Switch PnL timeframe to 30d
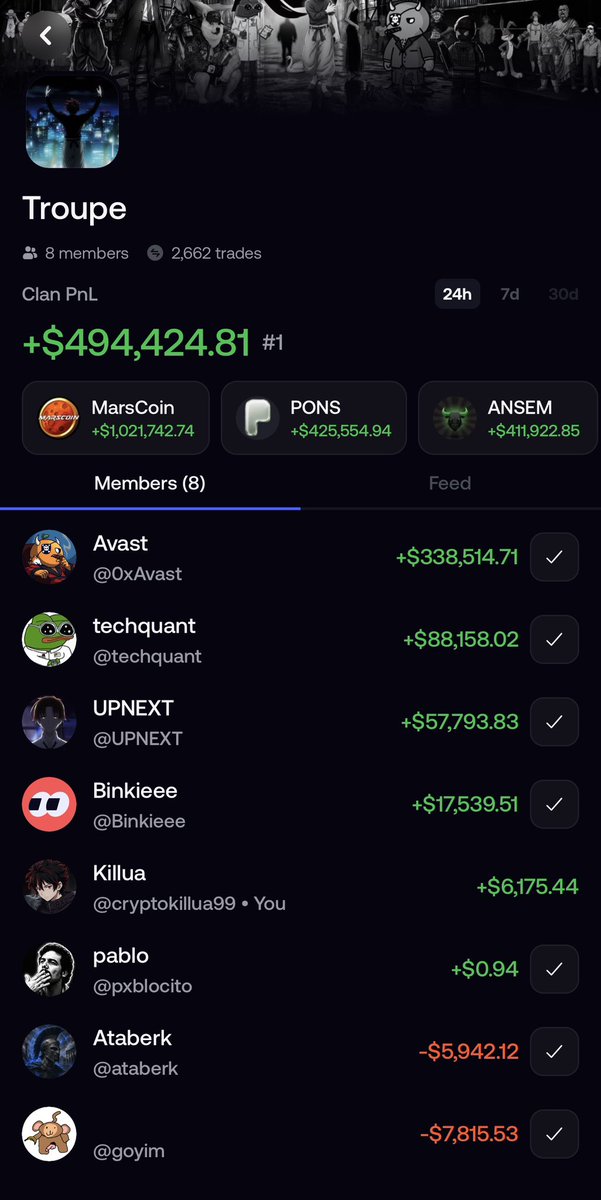This screenshot has width=601, height=1200. (x=563, y=294)
